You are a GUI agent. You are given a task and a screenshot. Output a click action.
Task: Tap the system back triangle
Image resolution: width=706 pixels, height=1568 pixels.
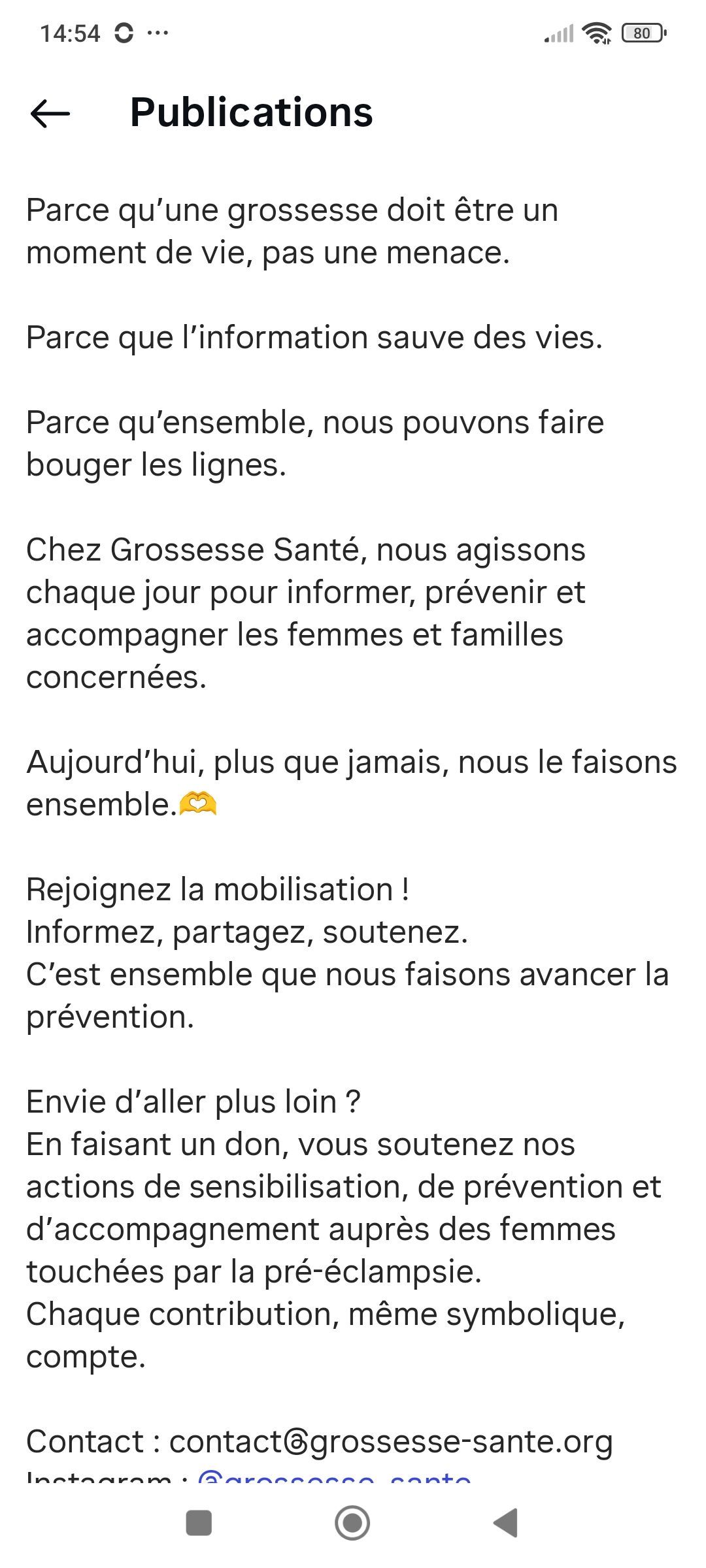(506, 1523)
